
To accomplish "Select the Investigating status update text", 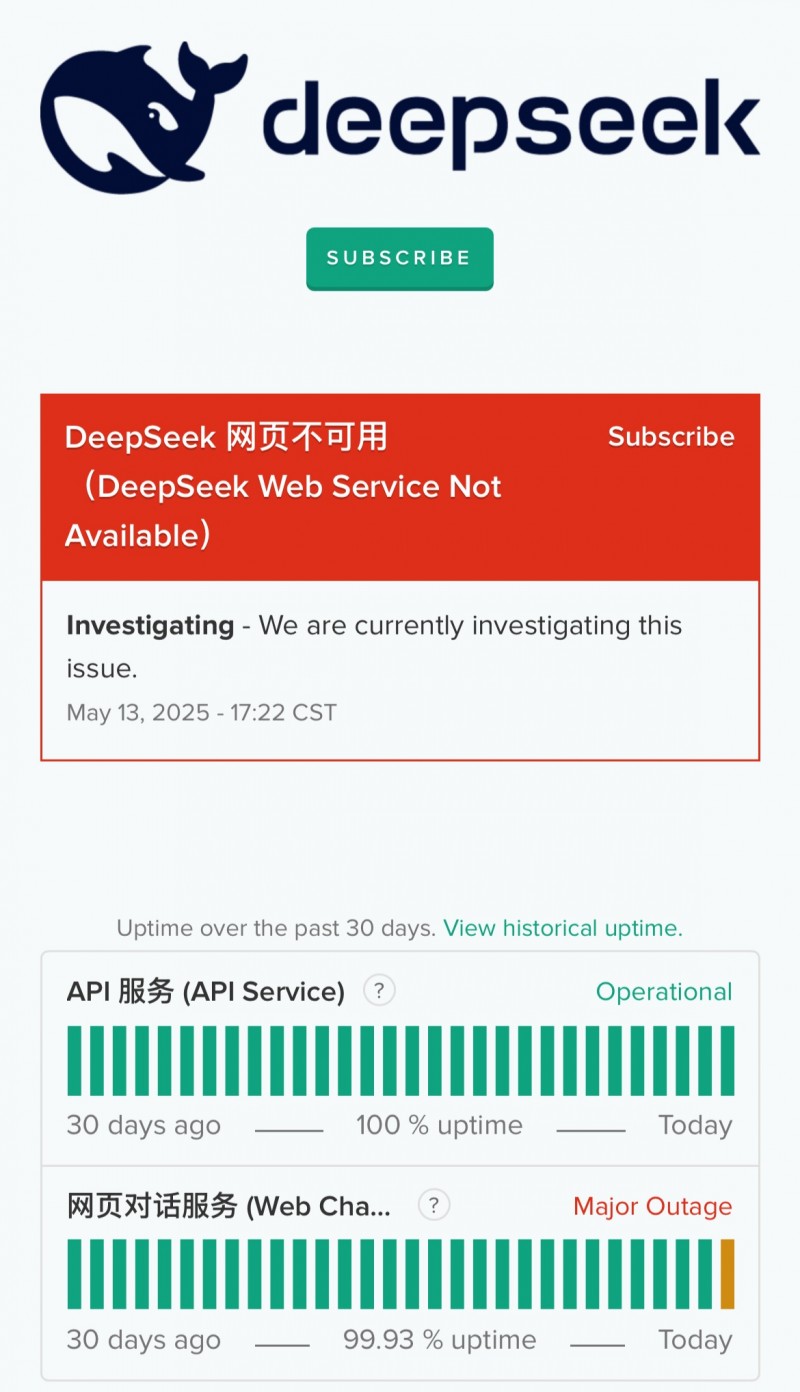I will coord(149,625).
